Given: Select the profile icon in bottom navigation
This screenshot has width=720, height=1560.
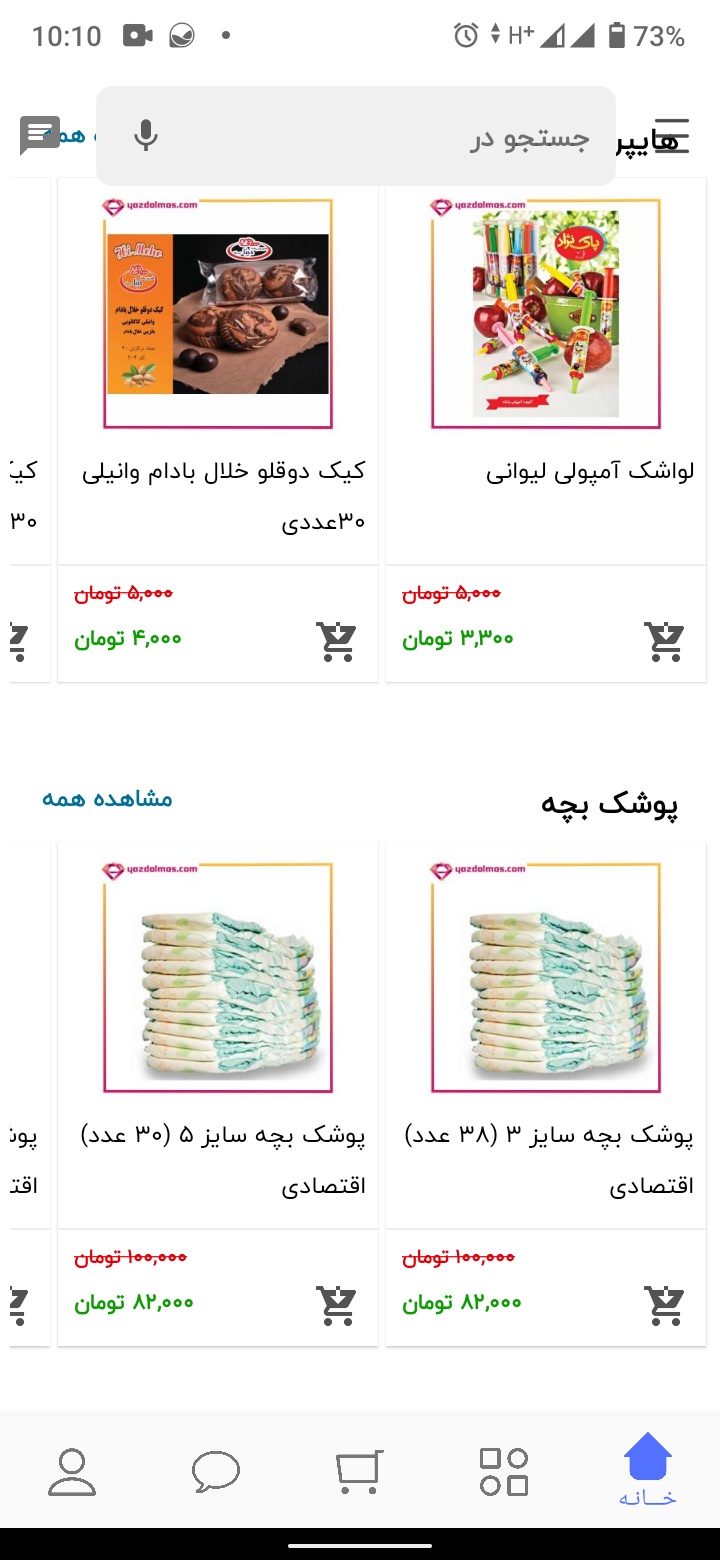Looking at the screenshot, I should [70, 1470].
